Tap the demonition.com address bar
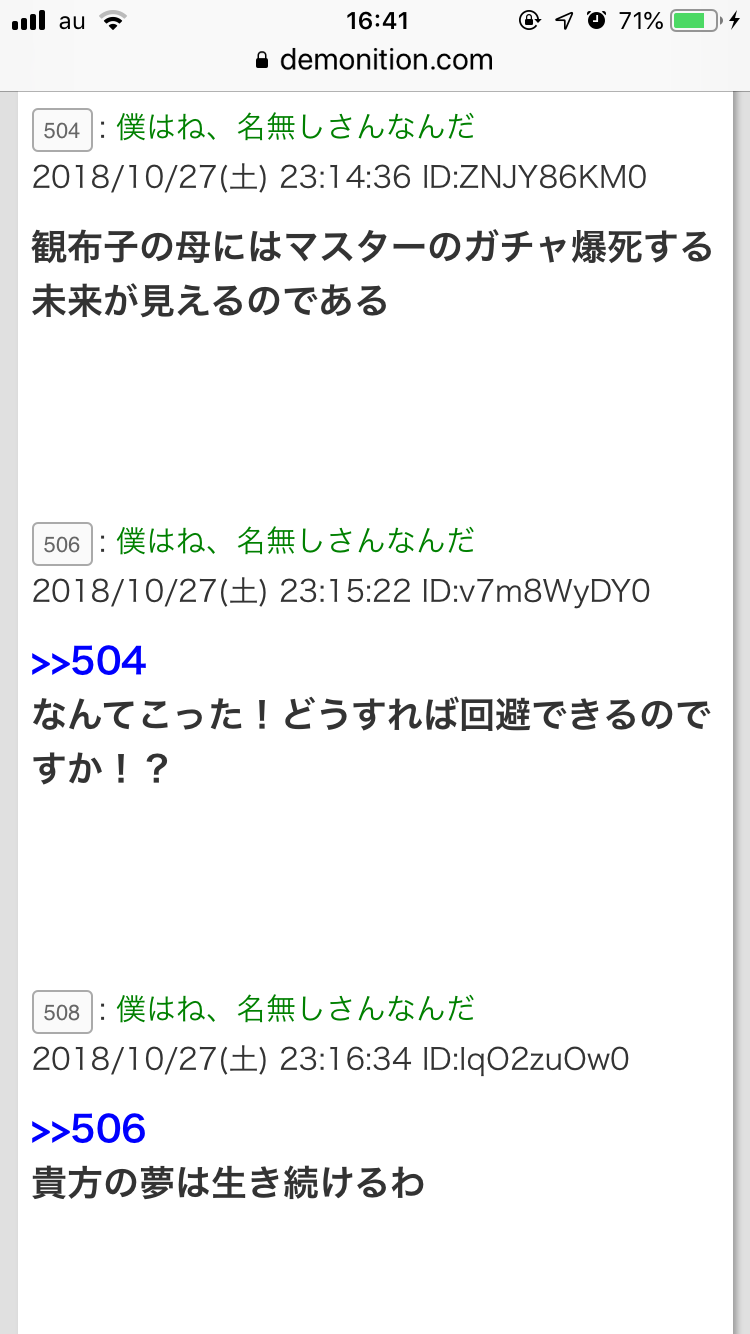The height and width of the screenshot is (1334, 750). coord(375,60)
